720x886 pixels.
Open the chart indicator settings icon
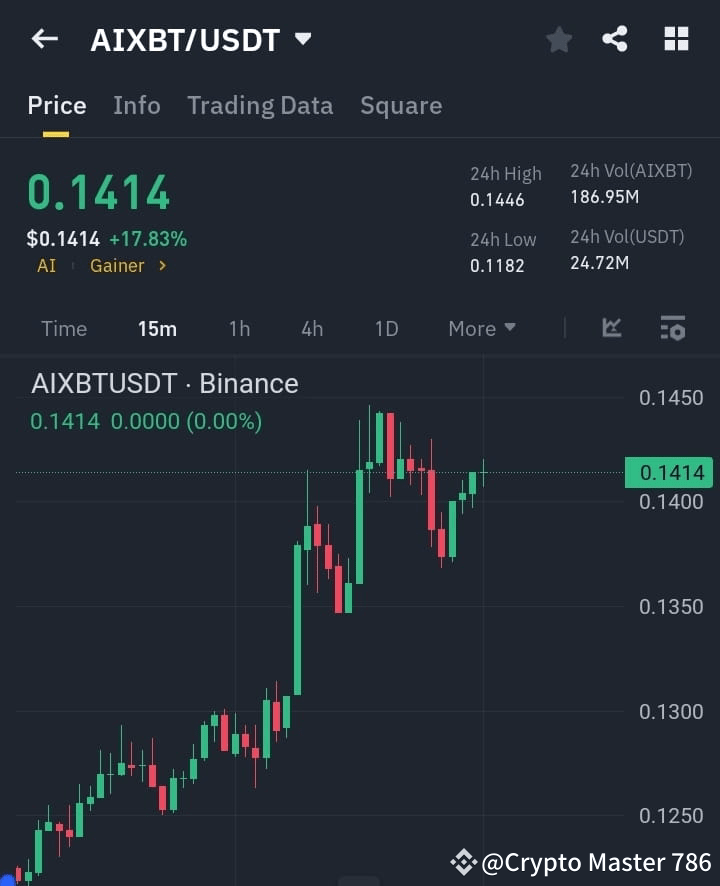point(672,327)
